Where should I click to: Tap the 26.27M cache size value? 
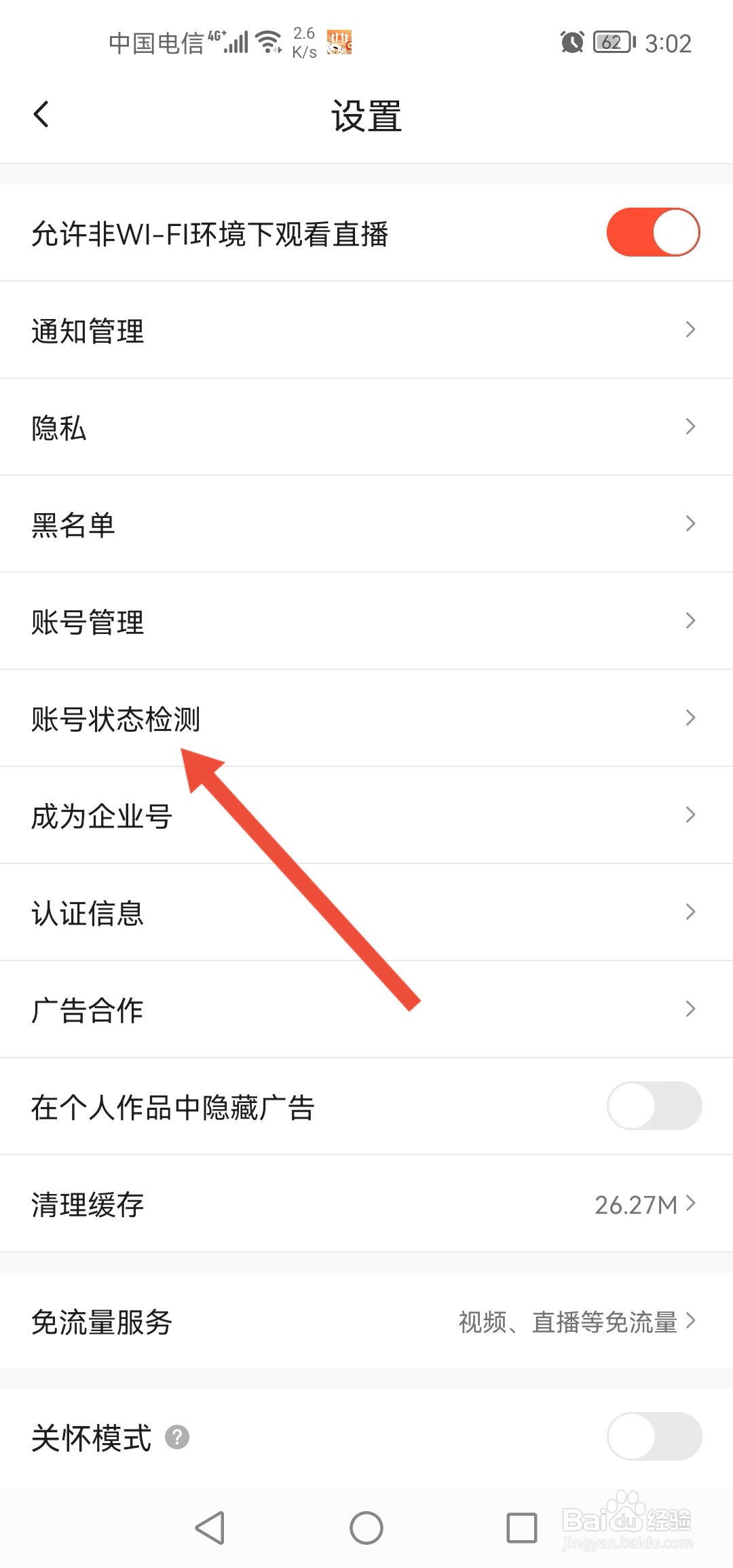(633, 1203)
